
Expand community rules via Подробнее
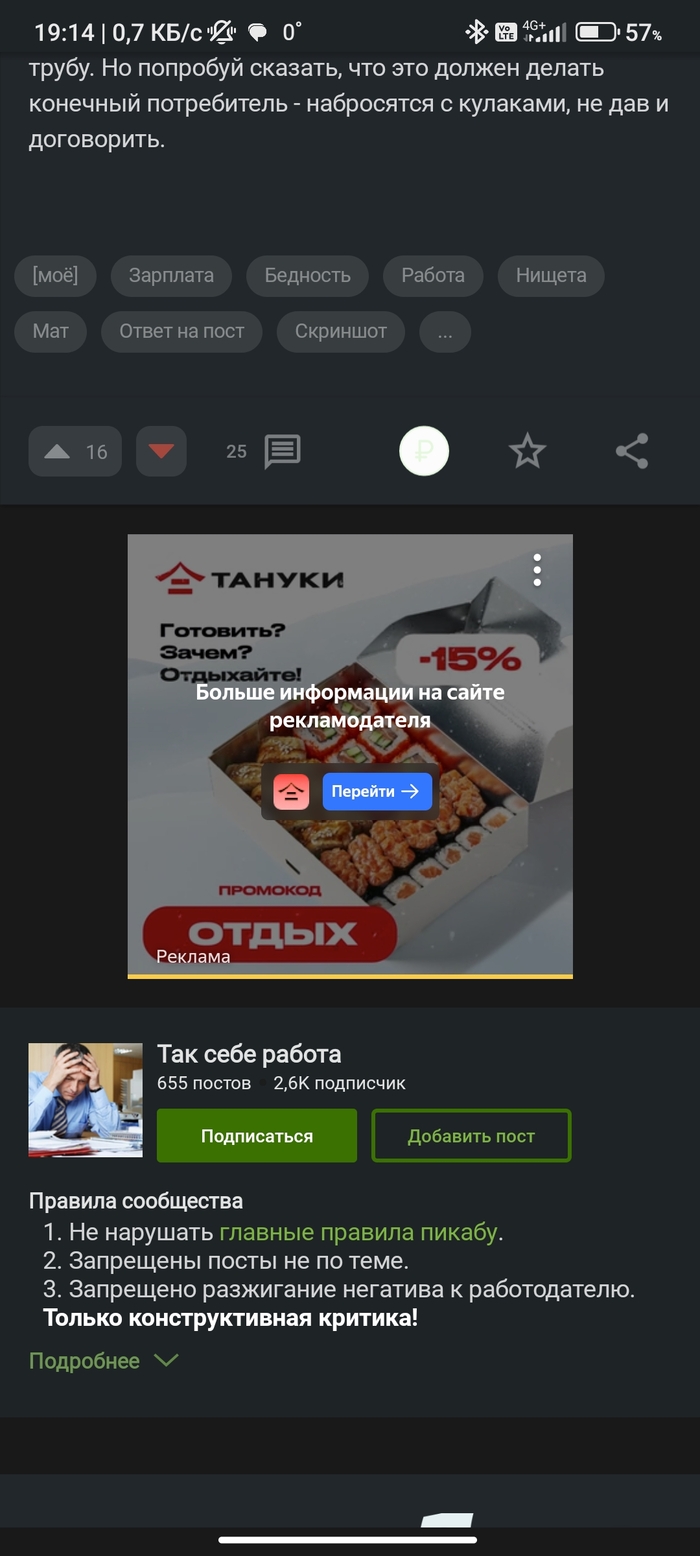pyautogui.click(x=103, y=1361)
